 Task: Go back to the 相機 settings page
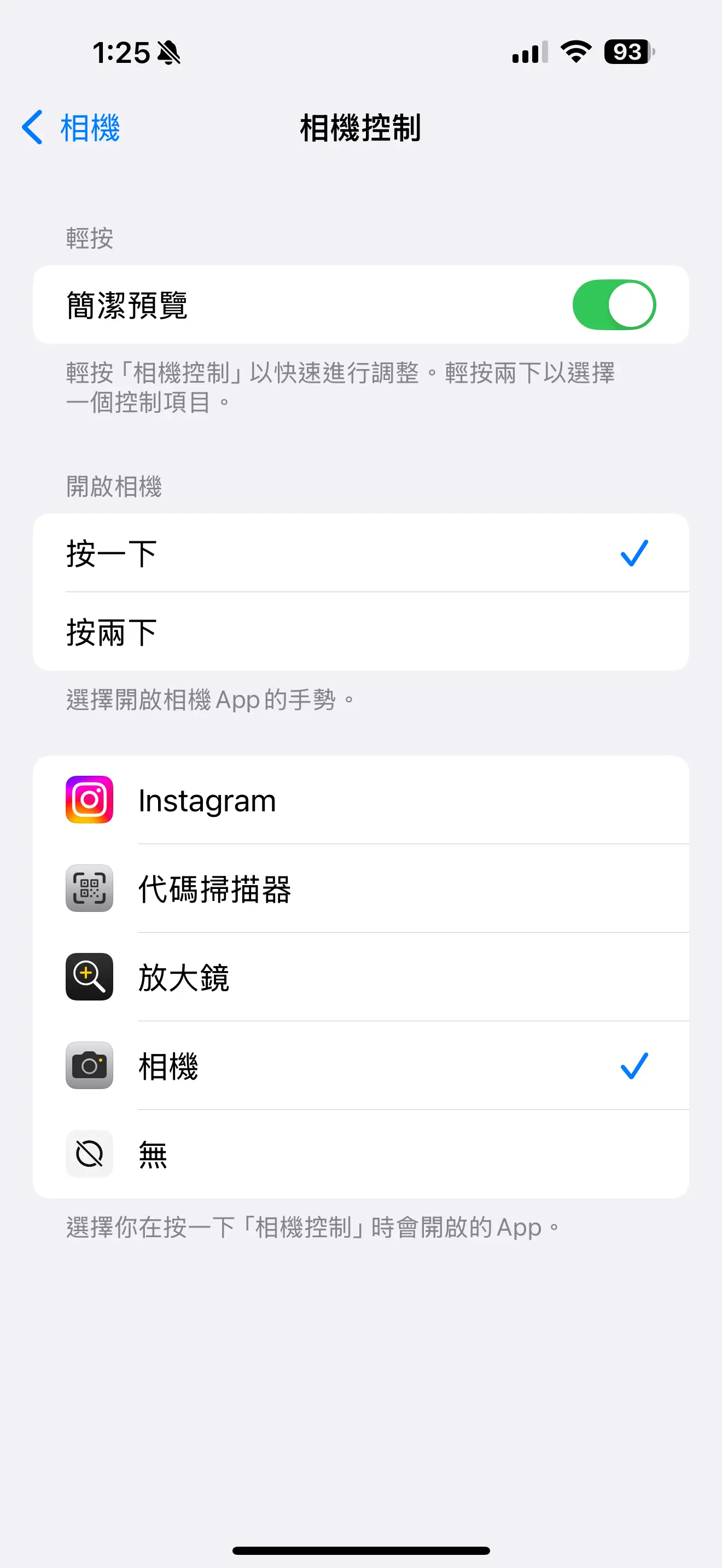(x=71, y=128)
